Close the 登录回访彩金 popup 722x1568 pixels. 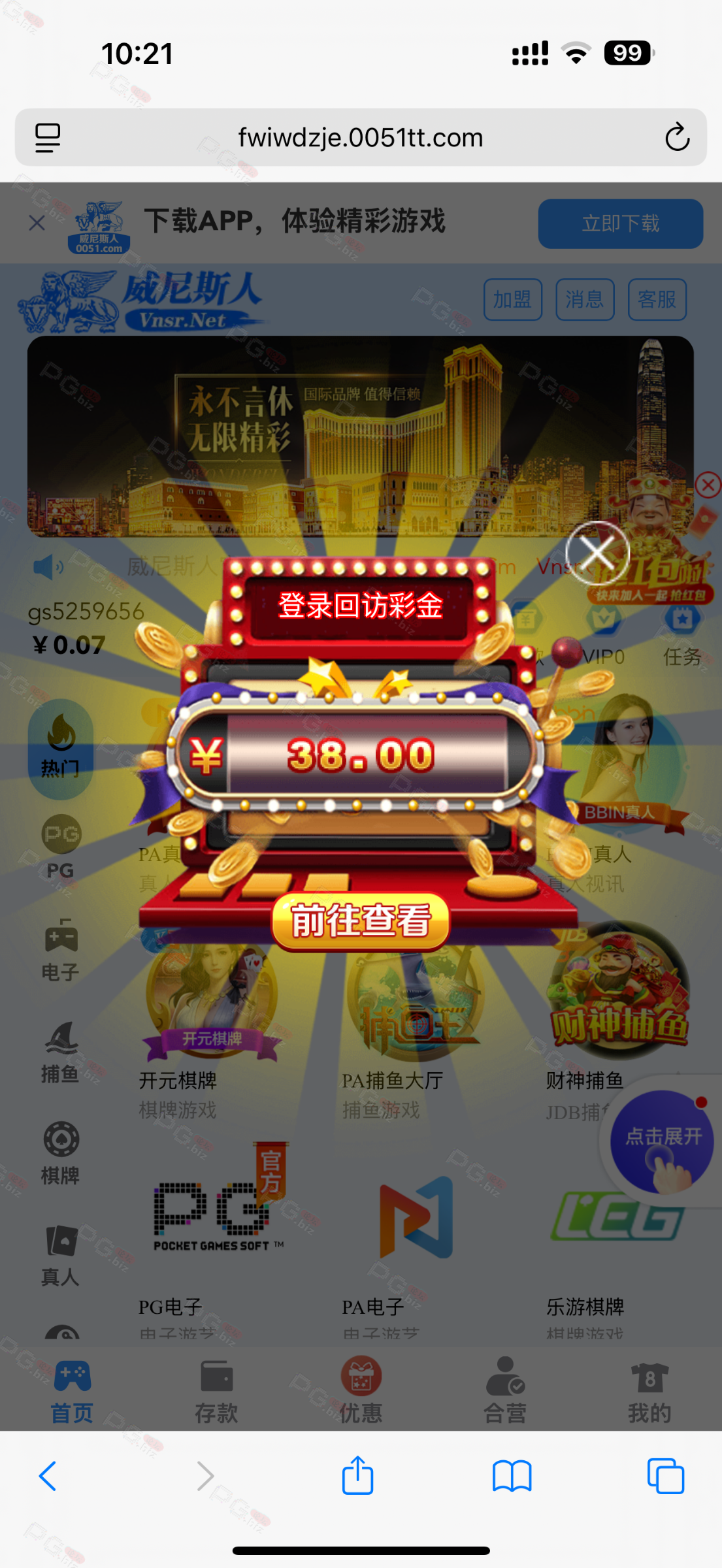pos(597,553)
